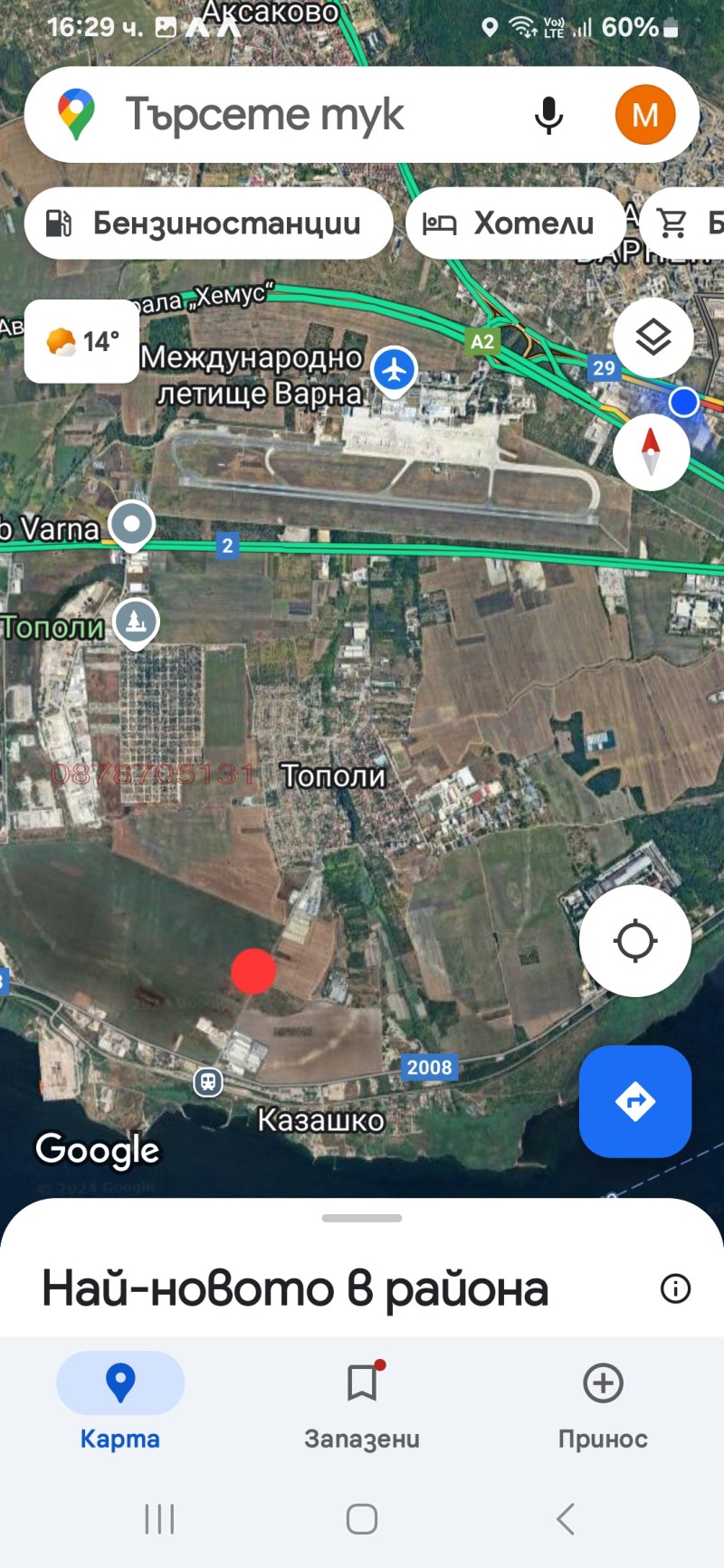Screen dimensions: 724x1568
Task: Open the 14° weather widget
Action: (x=81, y=341)
